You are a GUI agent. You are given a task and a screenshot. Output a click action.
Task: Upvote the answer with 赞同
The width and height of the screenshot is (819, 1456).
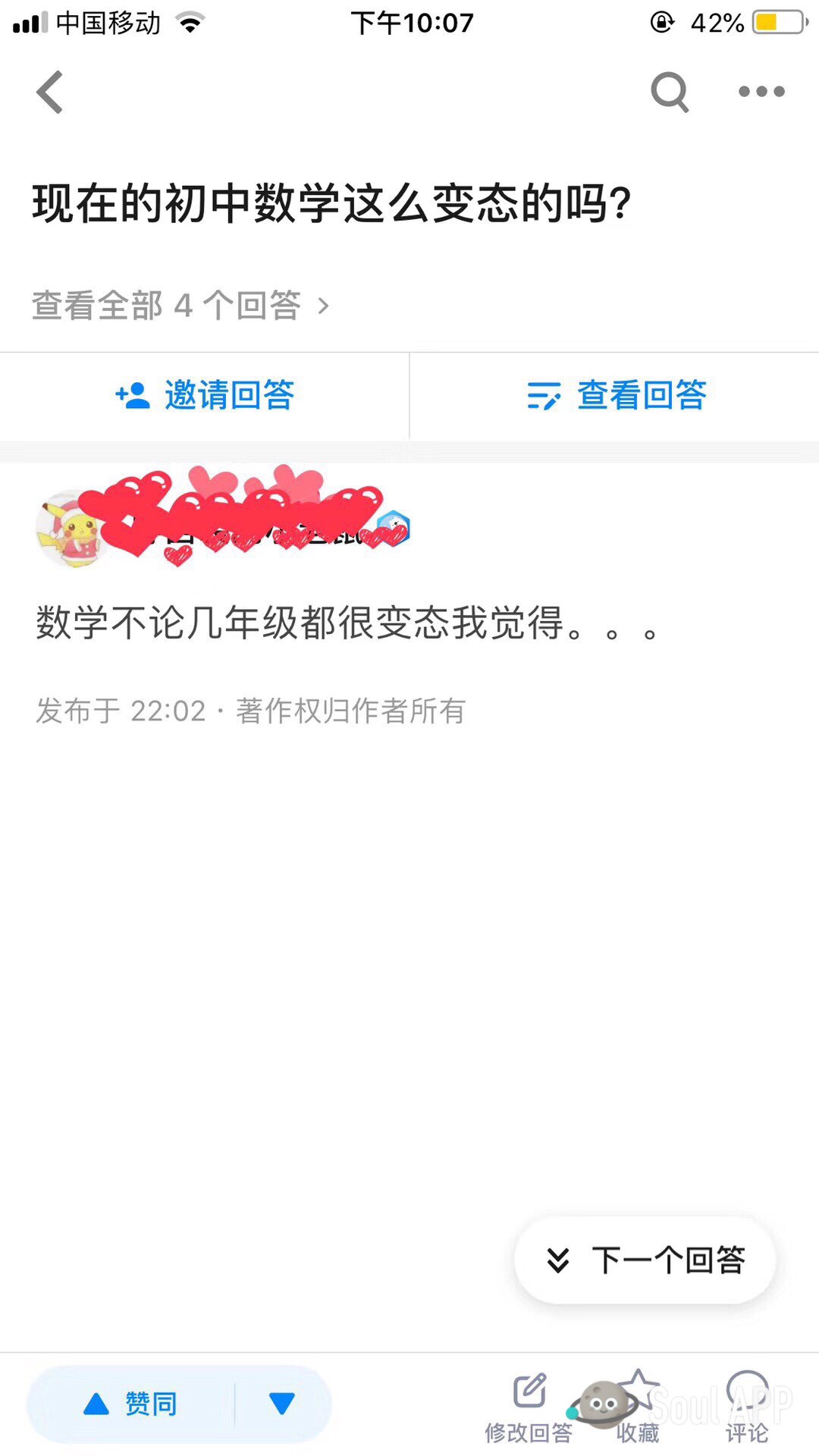click(x=130, y=1404)
